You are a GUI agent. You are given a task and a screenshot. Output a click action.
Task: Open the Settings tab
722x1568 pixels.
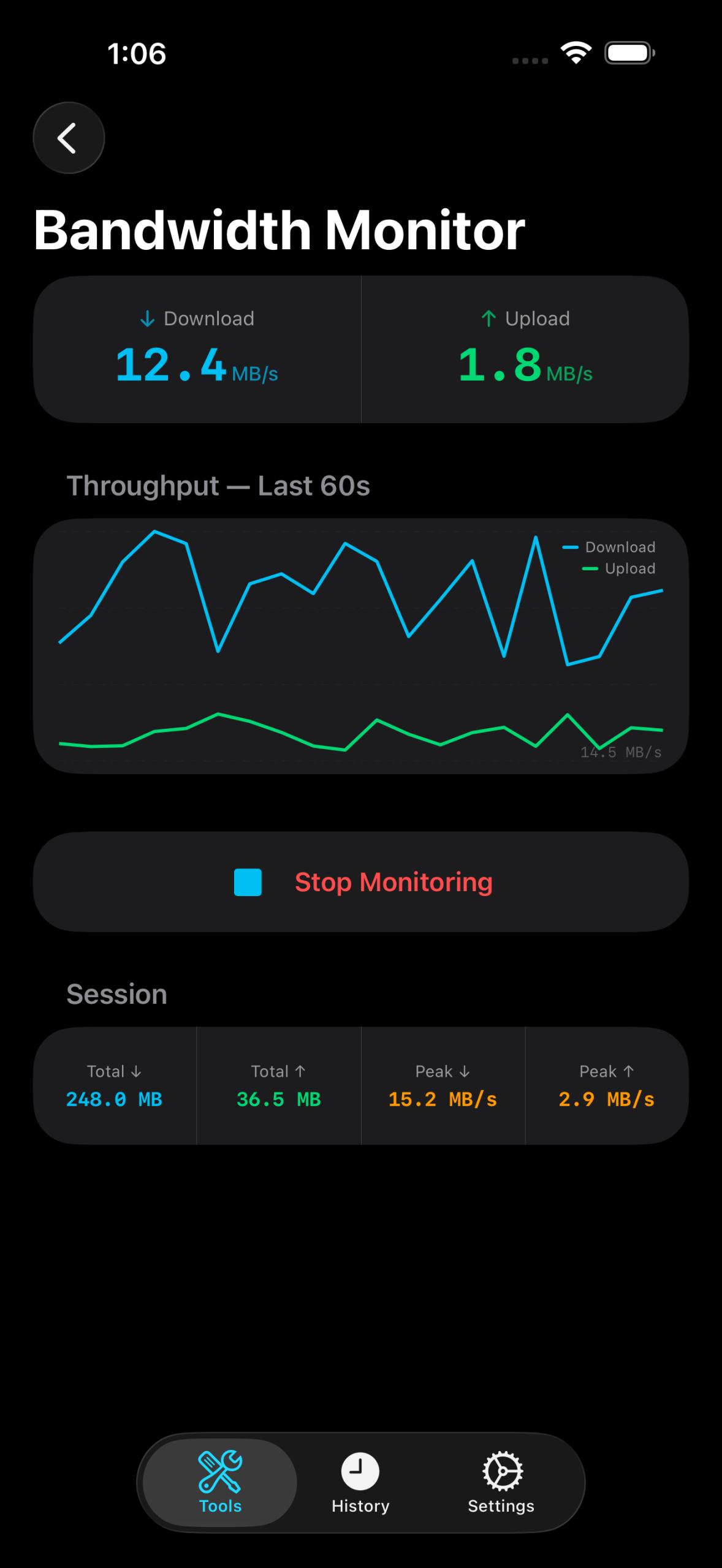coord(501,1482)
